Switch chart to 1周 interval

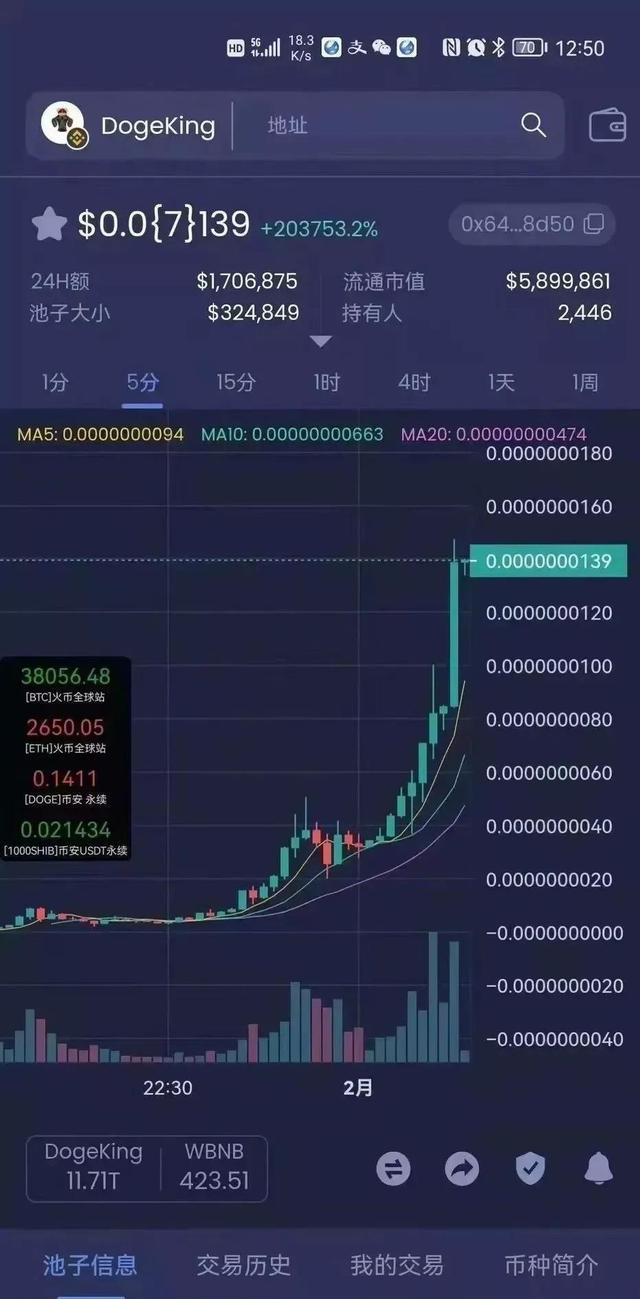tap(585, 382)
